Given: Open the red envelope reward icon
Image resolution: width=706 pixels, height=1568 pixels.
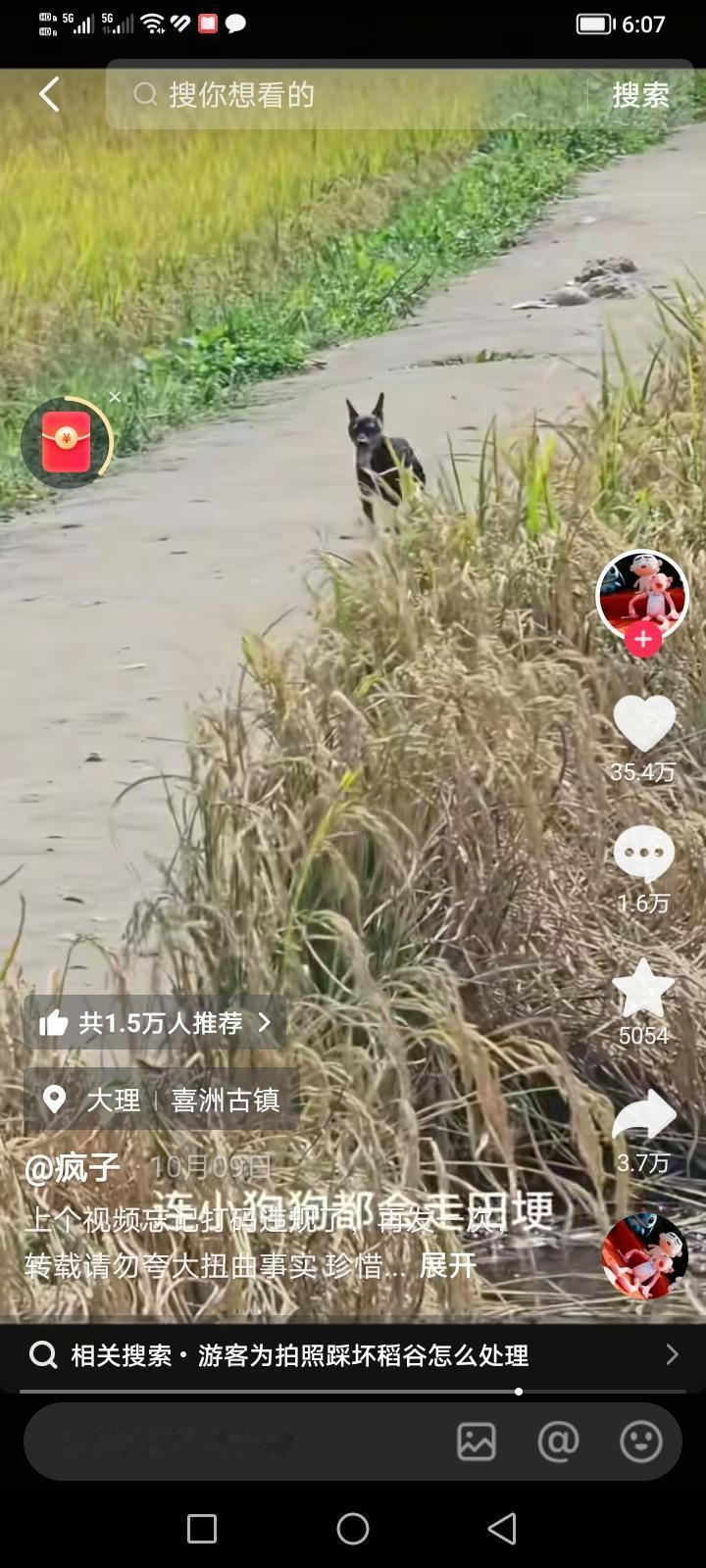Looking at the screenshot, I should [x=67, y=442].
